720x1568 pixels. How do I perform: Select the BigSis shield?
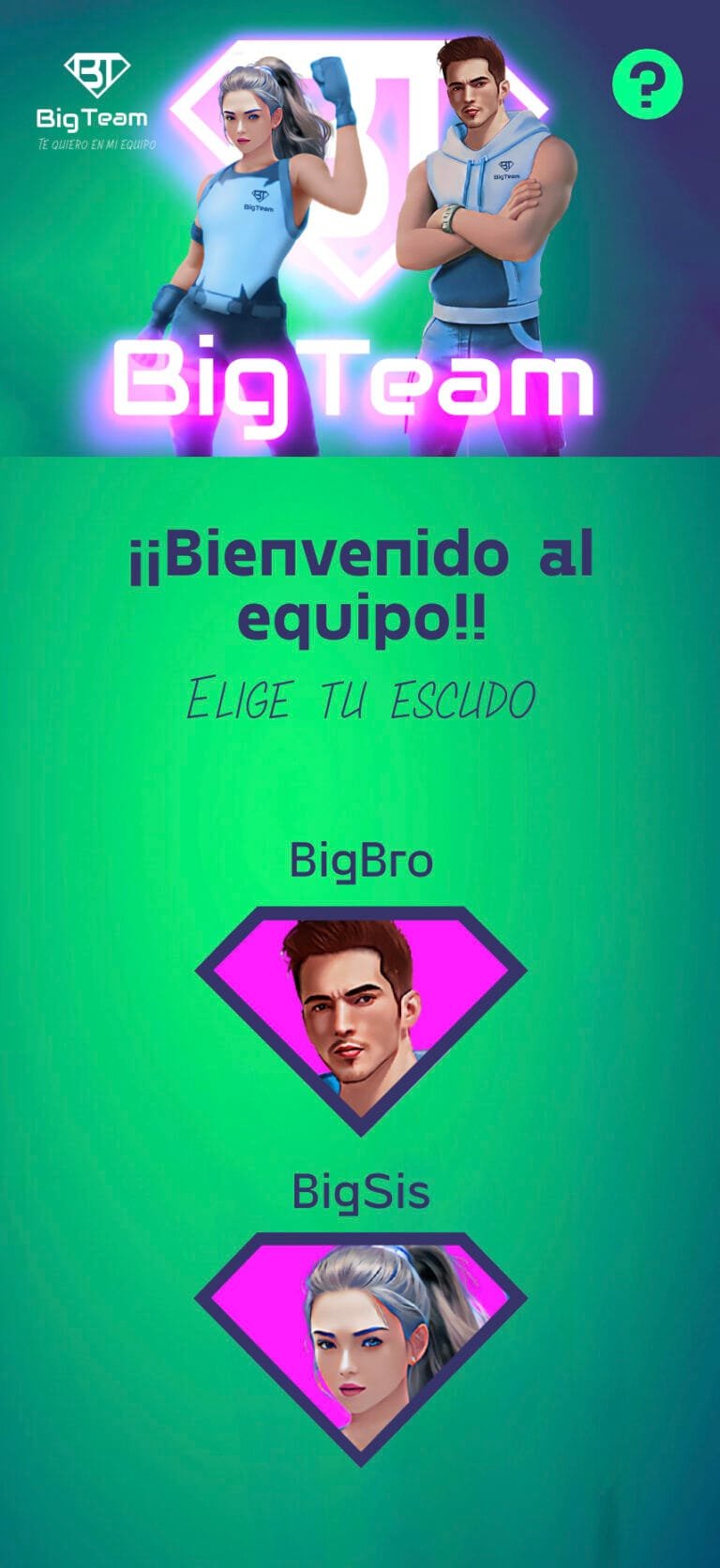[x=361, y=1348]
